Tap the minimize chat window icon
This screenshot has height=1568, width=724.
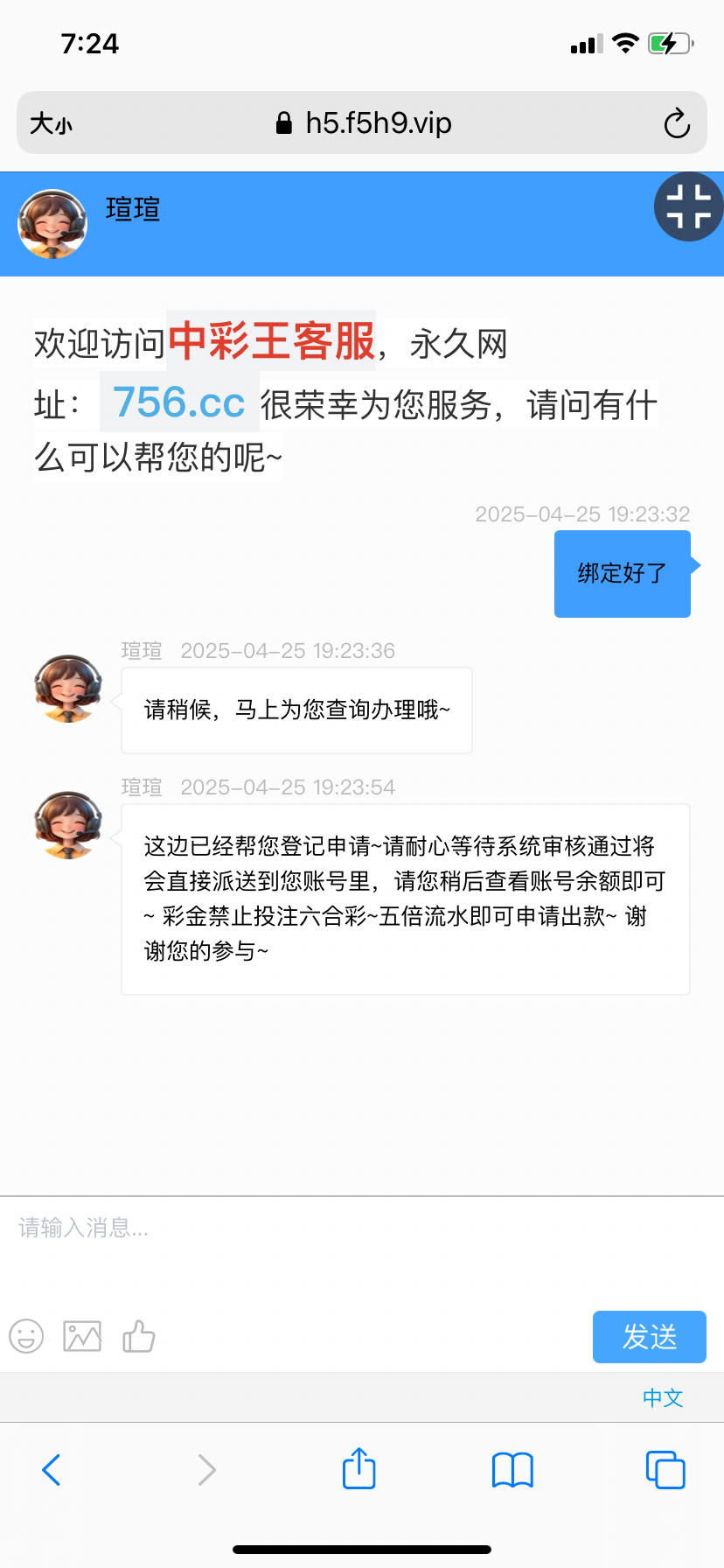(688, 207)
